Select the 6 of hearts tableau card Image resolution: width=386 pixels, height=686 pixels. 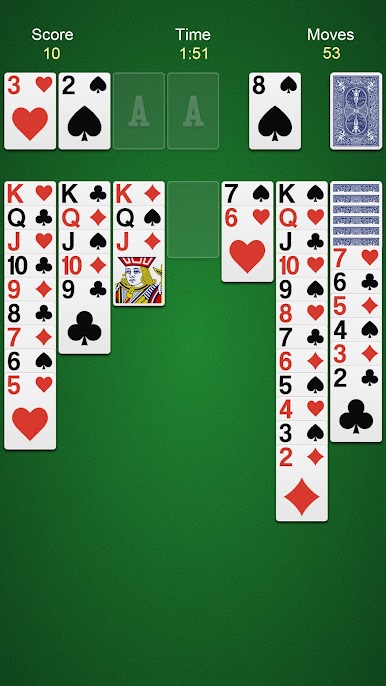(247, 244)
